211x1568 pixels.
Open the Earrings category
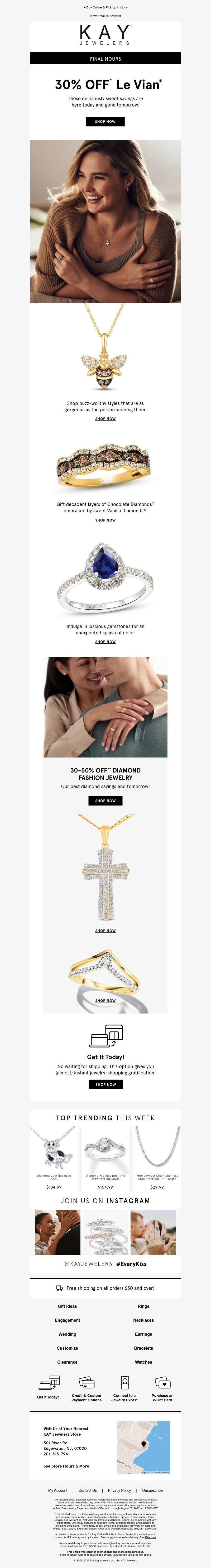tap(143, 1334)
